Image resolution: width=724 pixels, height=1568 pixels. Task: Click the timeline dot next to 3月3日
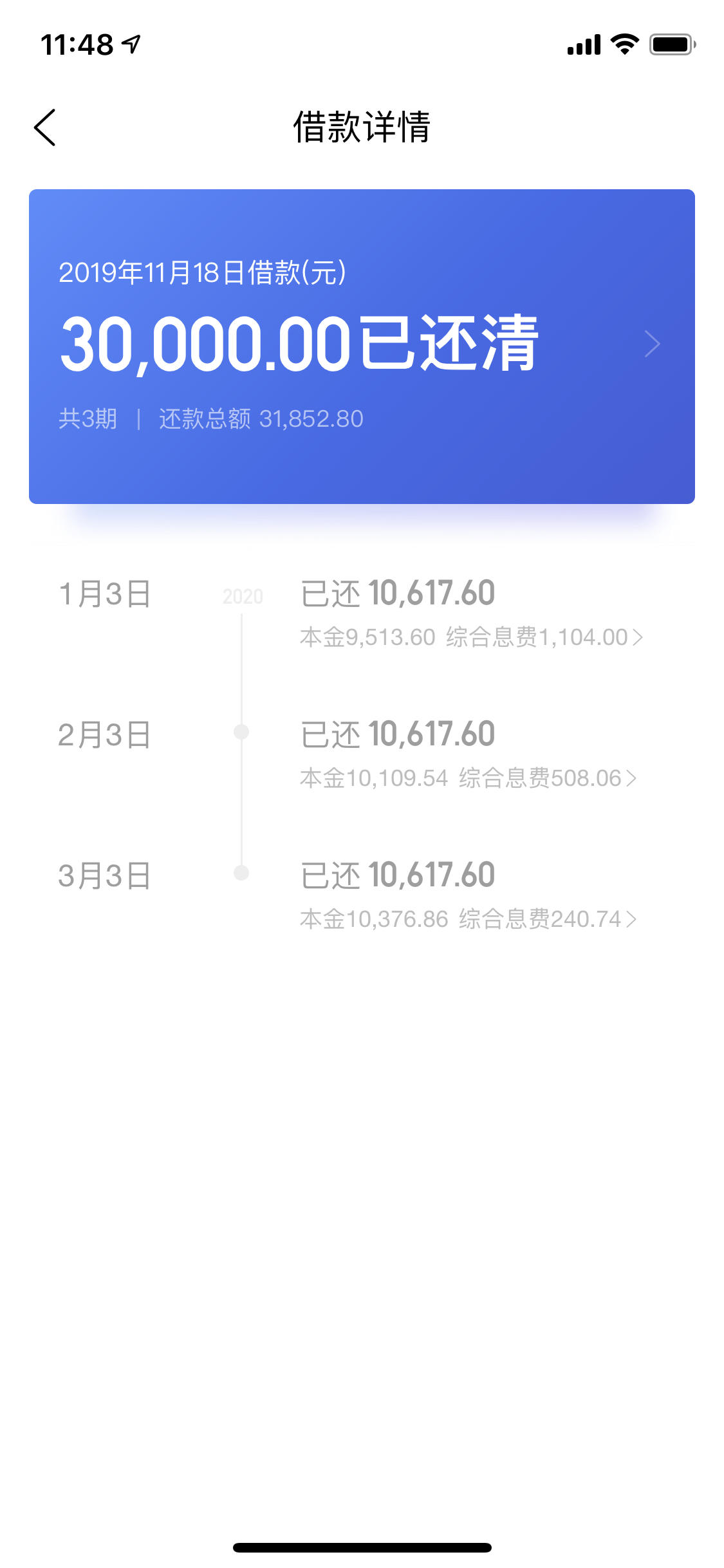[242, 874]
